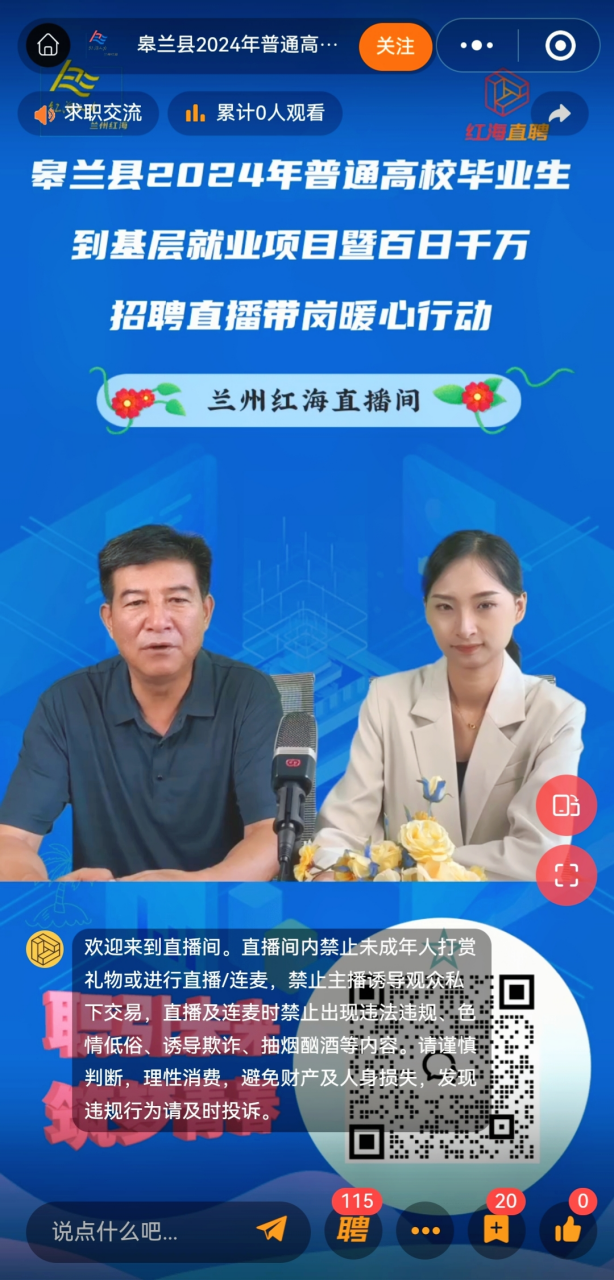Open the mini program's three-dot menu
The width and height of the screenshot is (614, 1280).
coord(477,46)
